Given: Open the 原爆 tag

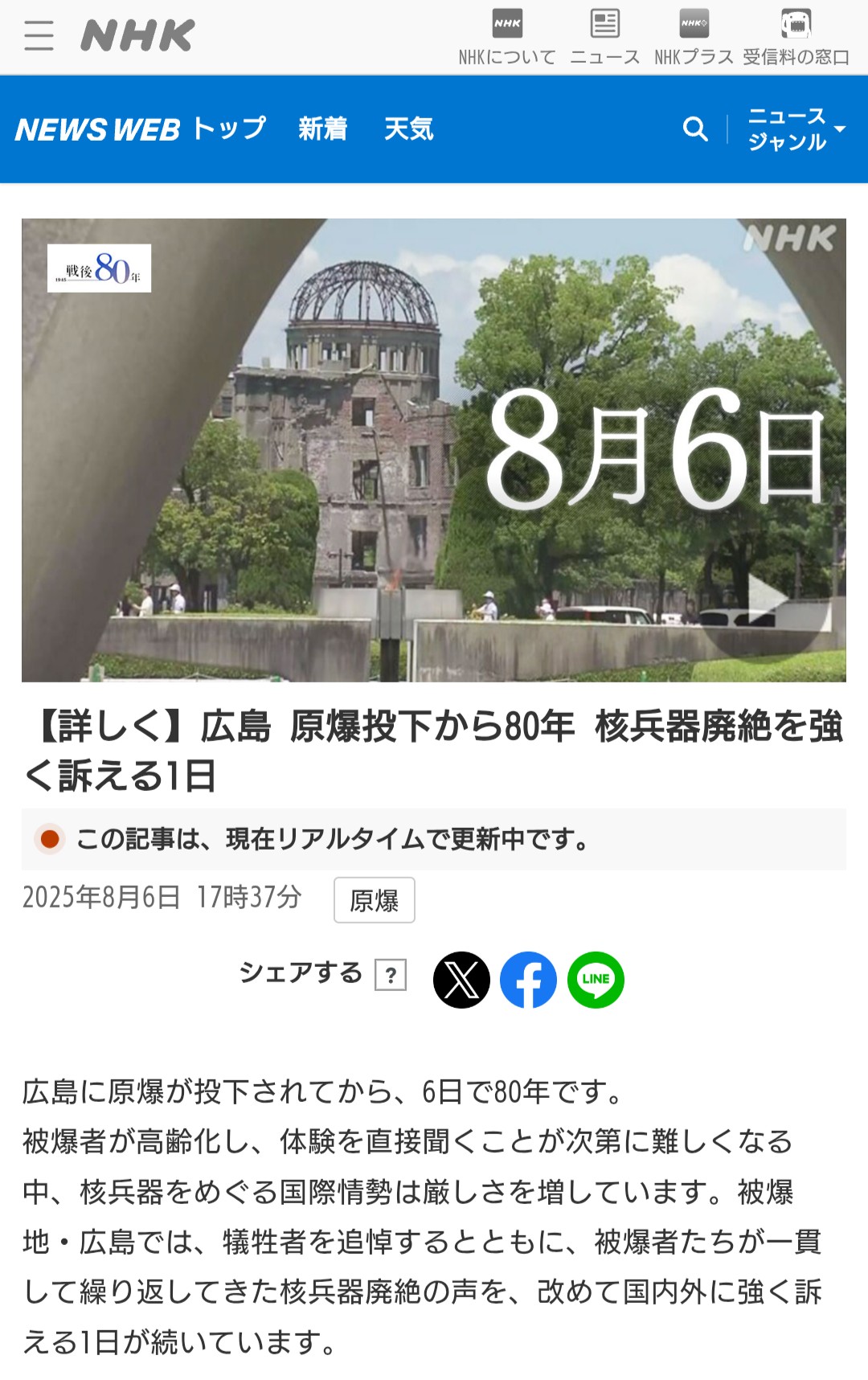Looking at the screenshot, I should [x=375, y=900].
